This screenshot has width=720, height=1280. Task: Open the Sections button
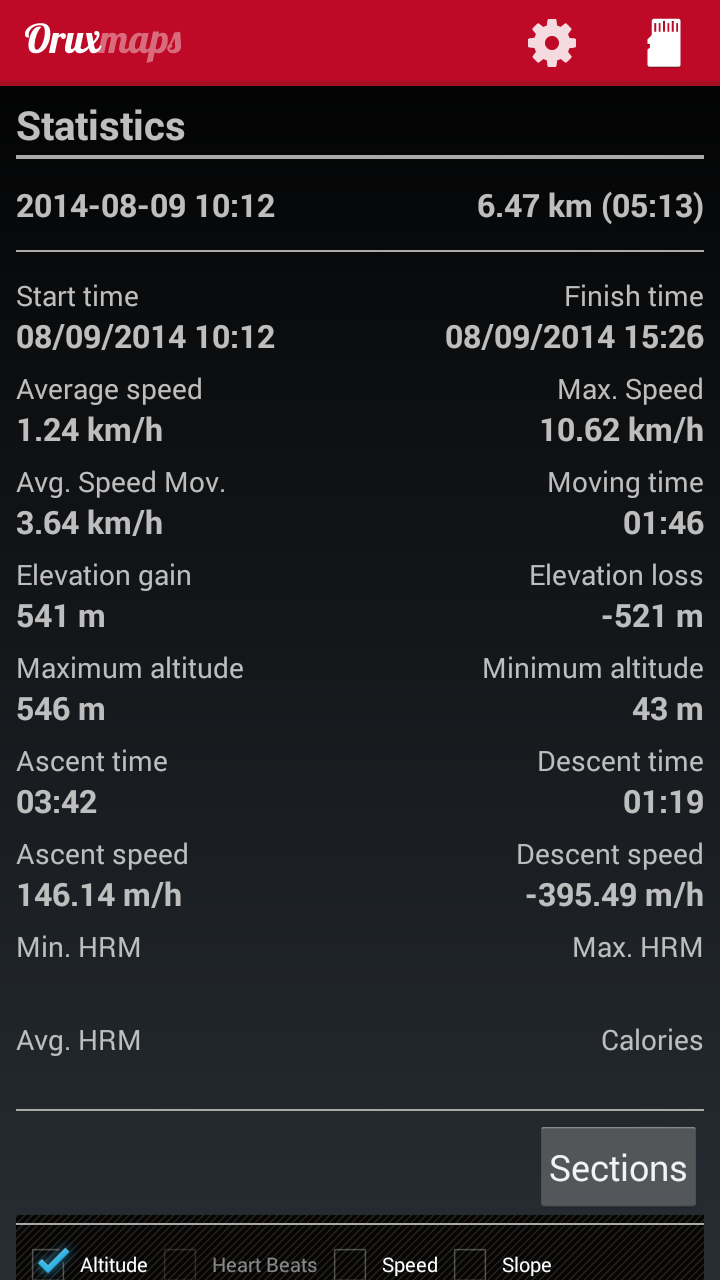point(618,1167)
